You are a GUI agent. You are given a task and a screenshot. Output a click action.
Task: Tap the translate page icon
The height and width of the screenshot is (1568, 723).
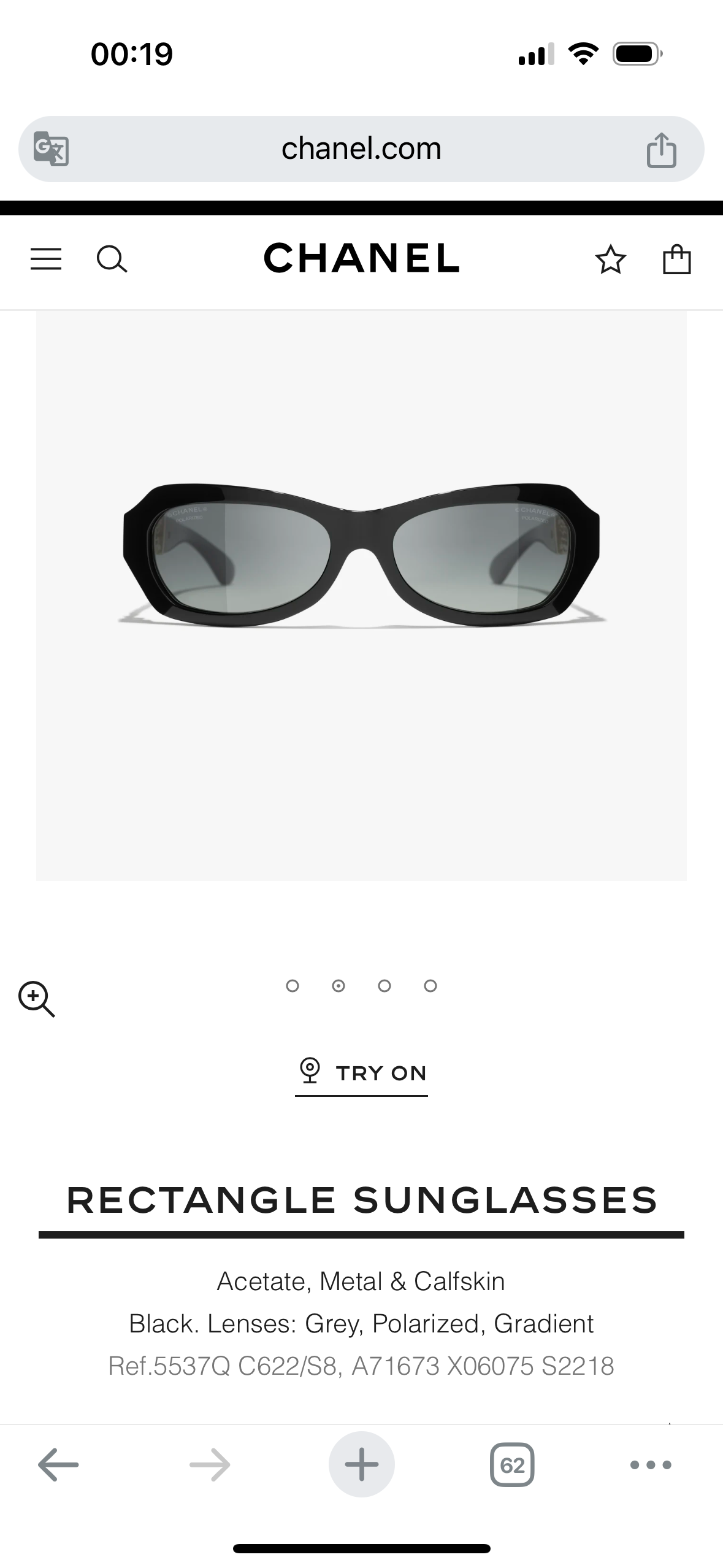tap(51, 149)
